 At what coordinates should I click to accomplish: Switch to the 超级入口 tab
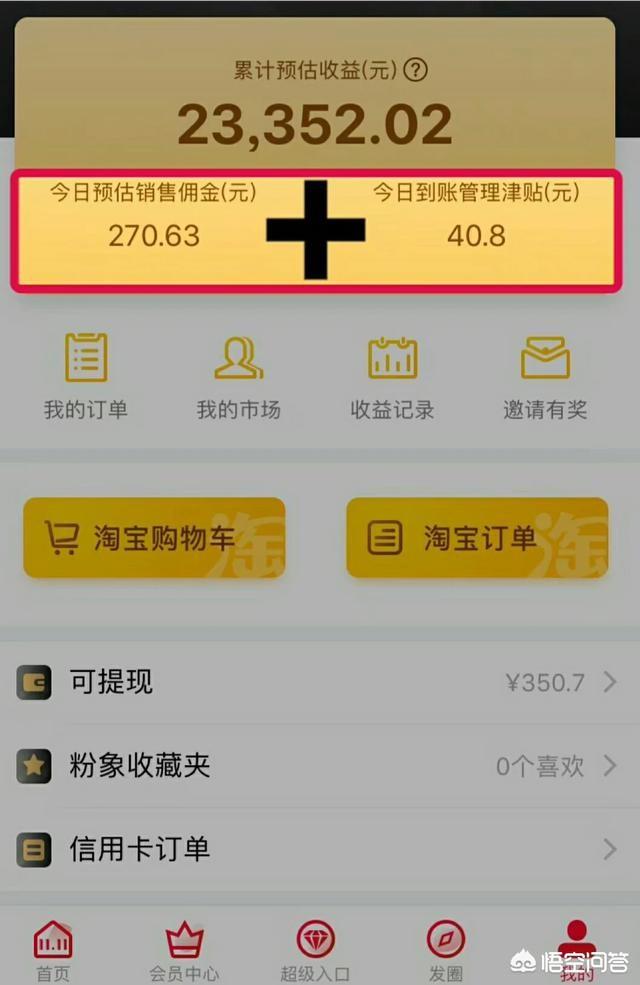tap(315, 950)
